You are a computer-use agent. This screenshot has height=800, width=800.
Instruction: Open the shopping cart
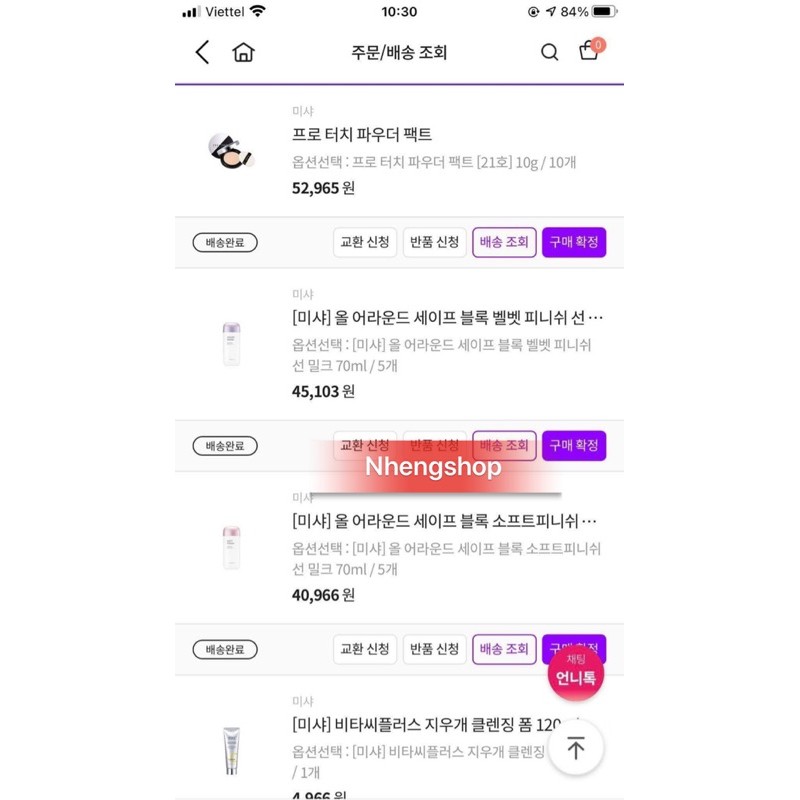(590, 50)
